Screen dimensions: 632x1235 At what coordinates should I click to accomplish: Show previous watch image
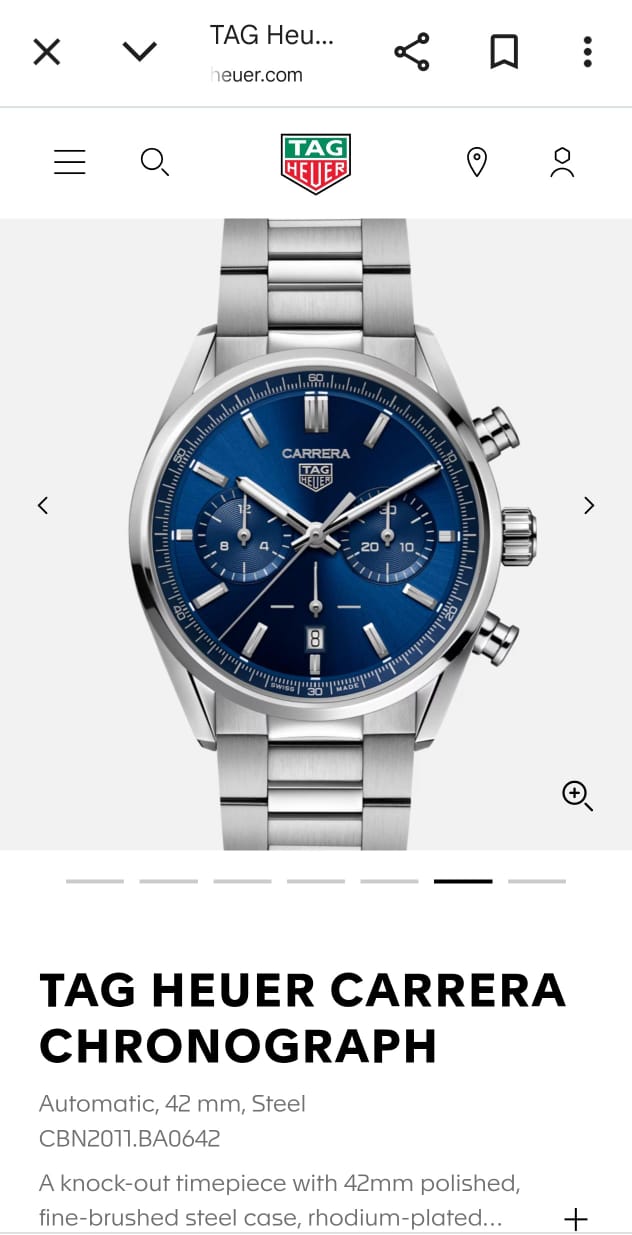tap(43, 506)
